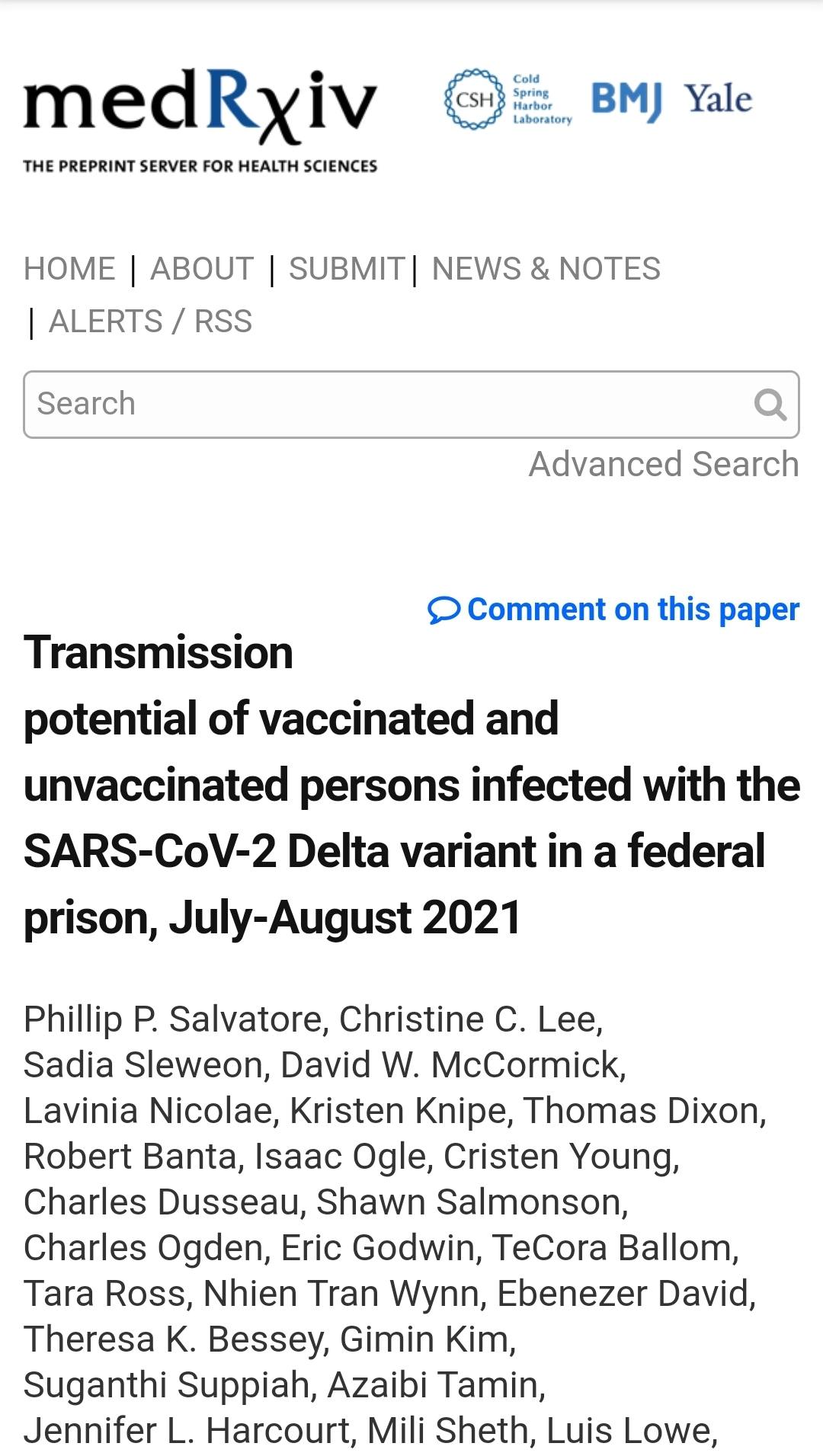Tap the magnifying glass search icon
Image resolution: width=823 pixels, height=1456 pixels.
coord(770,405)
